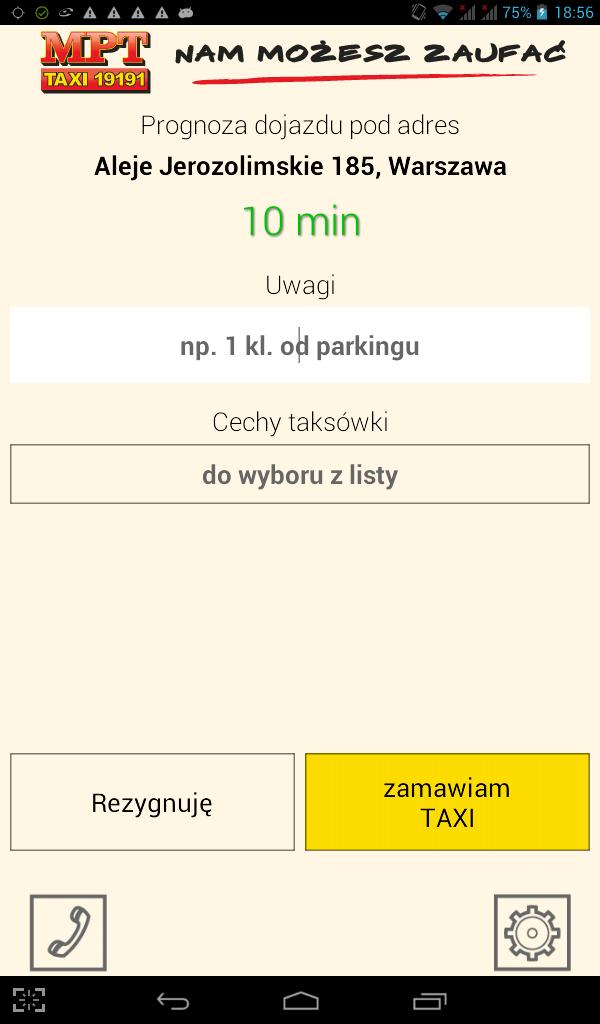Open settings gear icon
This screenshot has width=600, height=1024.
[x=532, y=932]
